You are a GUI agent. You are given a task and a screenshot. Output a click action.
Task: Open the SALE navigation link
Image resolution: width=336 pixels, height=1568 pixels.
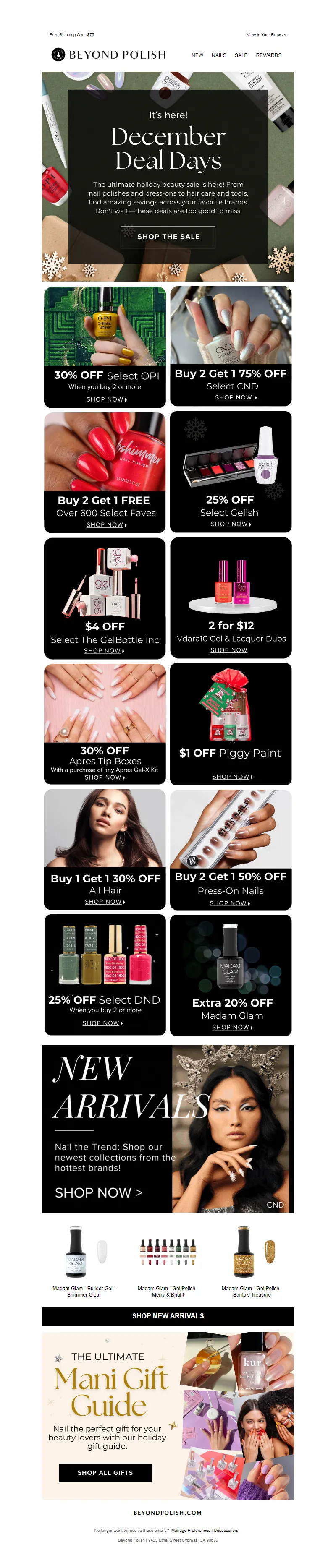point(241,55)
